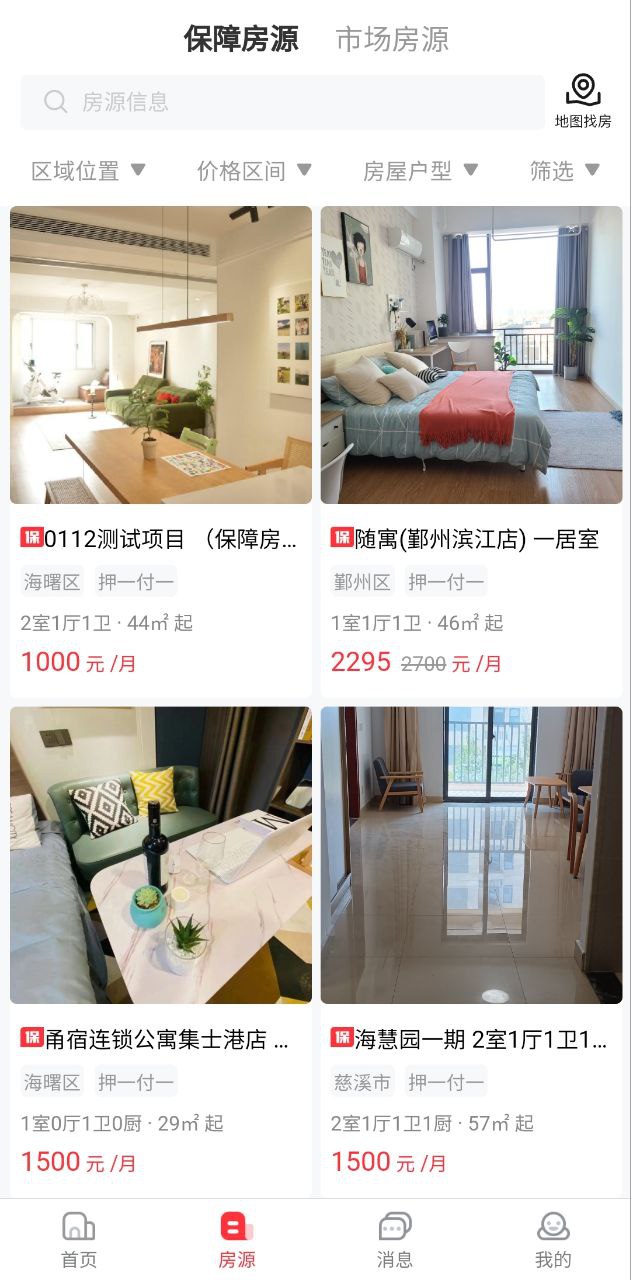Select the 保障房源 tab
This screenshot has width=631, height=1280.
[x=241, y=39]
